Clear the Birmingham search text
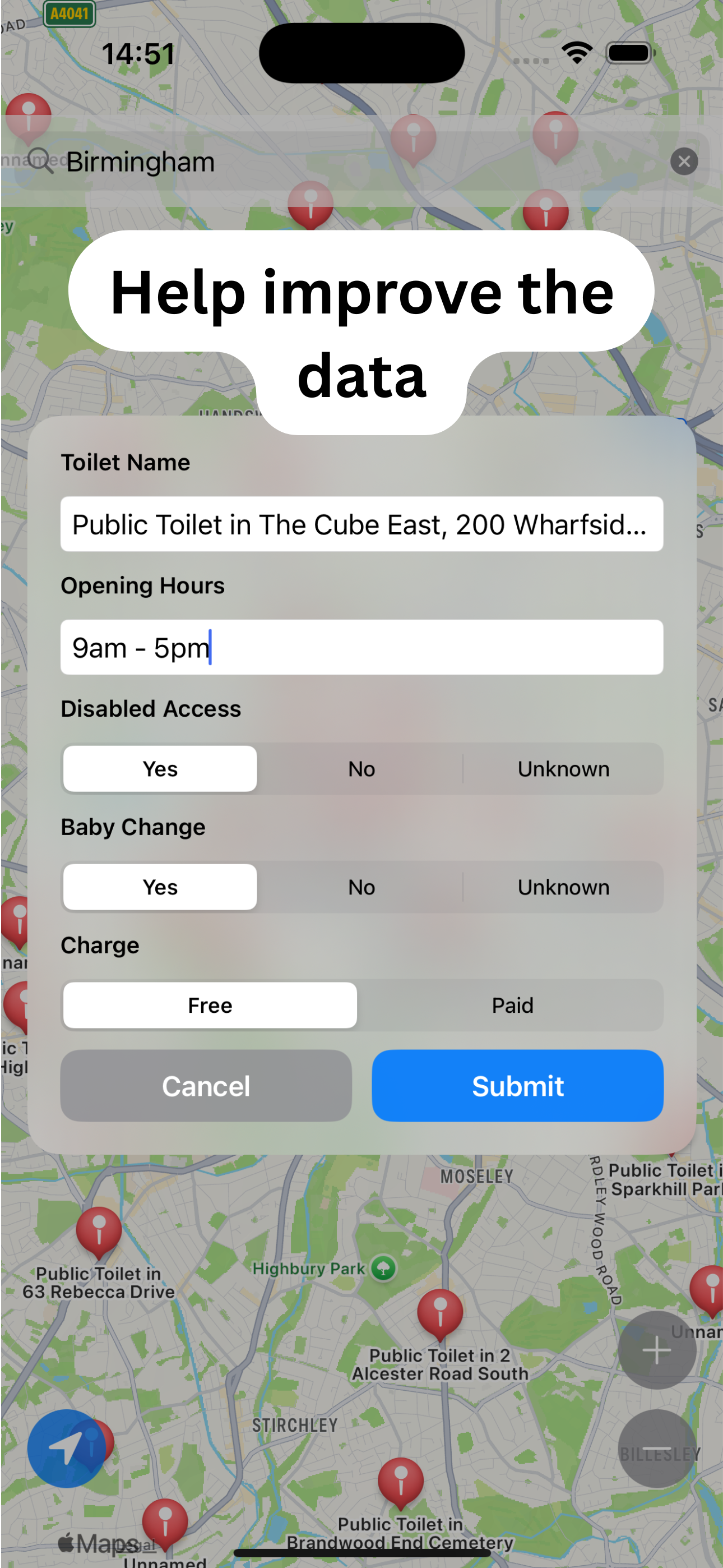Image resolution: width=723 pixels, height=1568 pixels. 683,162
